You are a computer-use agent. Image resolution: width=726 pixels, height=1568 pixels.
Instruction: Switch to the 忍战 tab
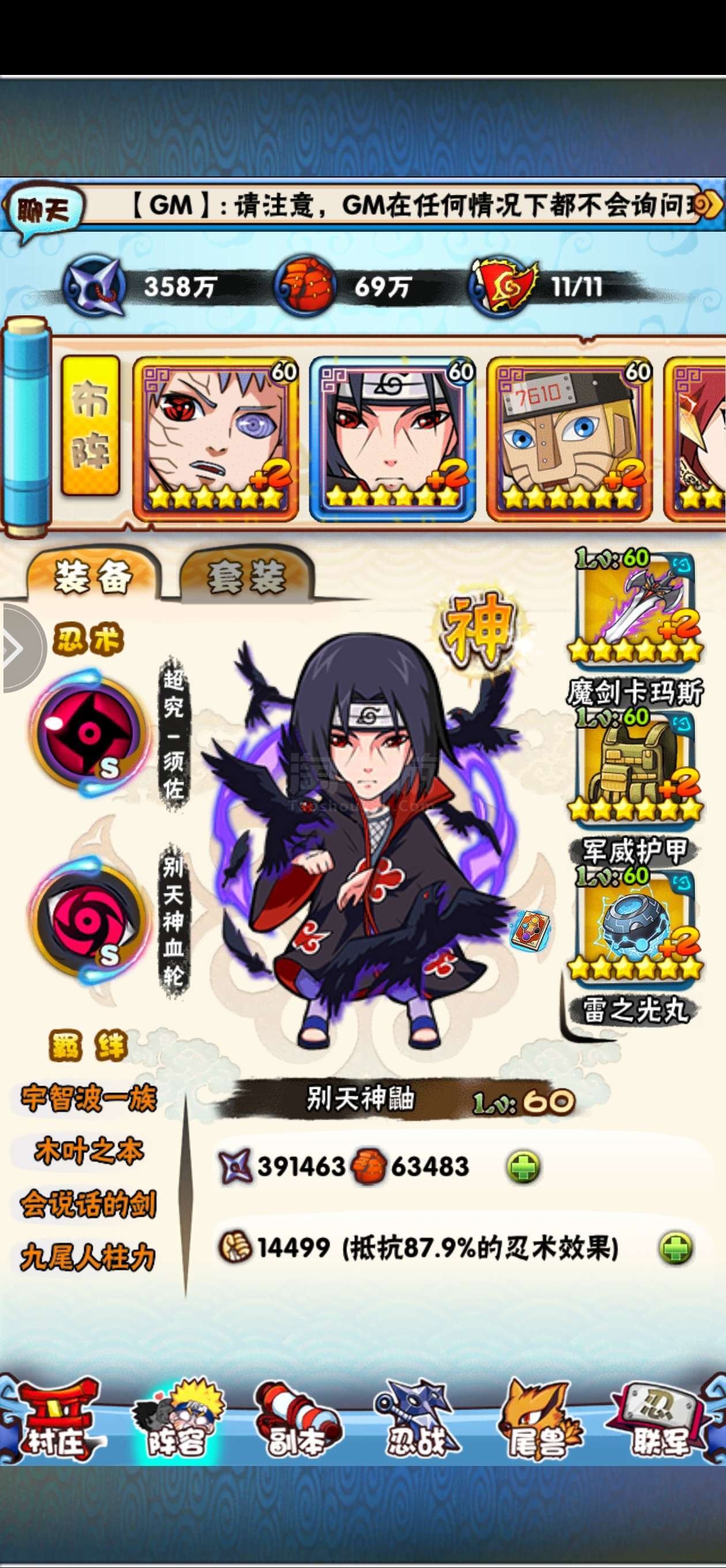click(x=418, y=1420)
